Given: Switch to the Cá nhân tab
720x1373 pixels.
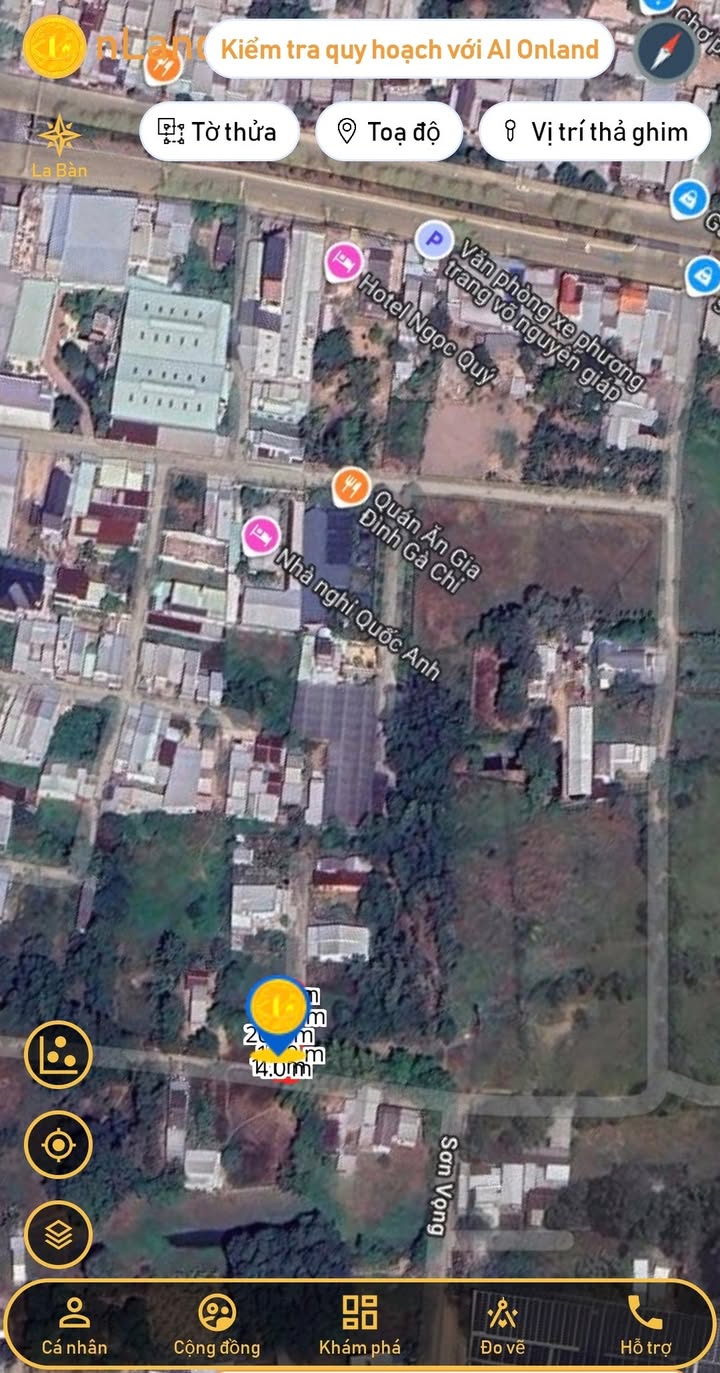Looking at the screenshot, I should tap(74, 1326).
